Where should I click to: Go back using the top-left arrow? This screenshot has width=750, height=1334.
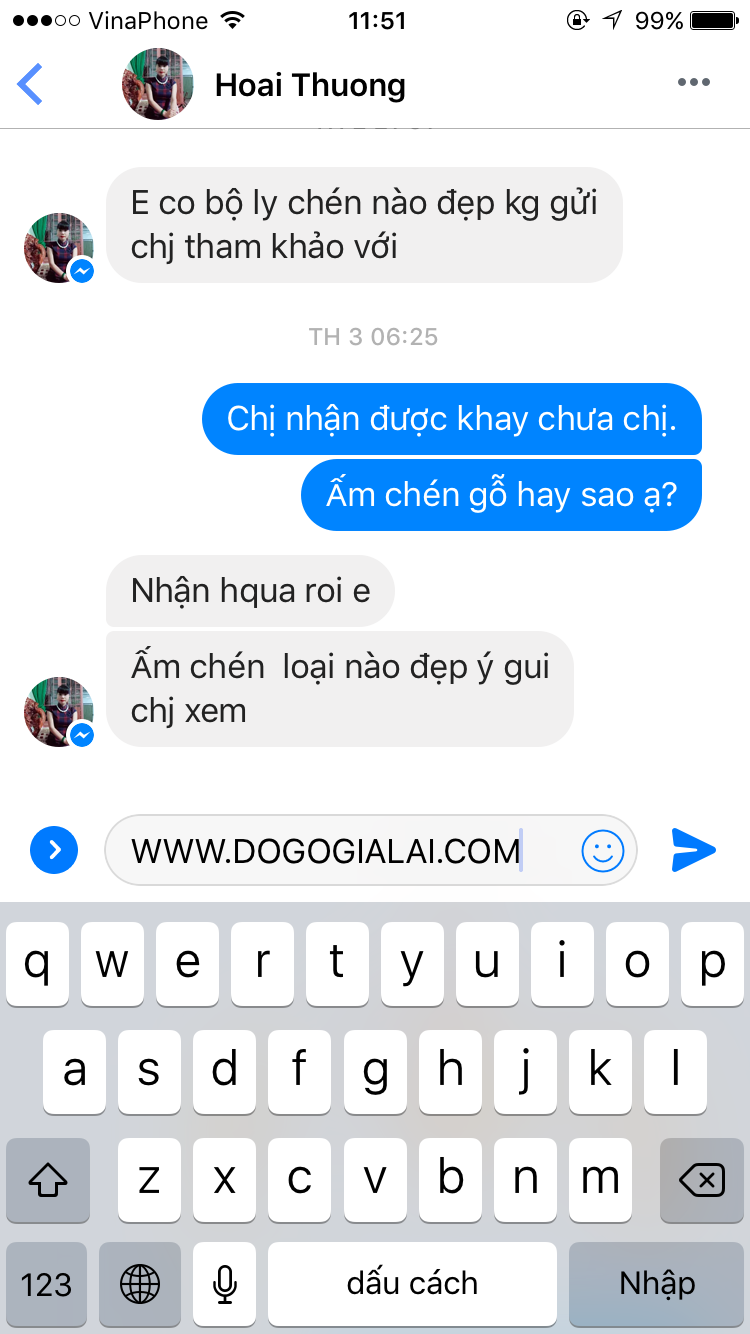[x=31, y=84]
